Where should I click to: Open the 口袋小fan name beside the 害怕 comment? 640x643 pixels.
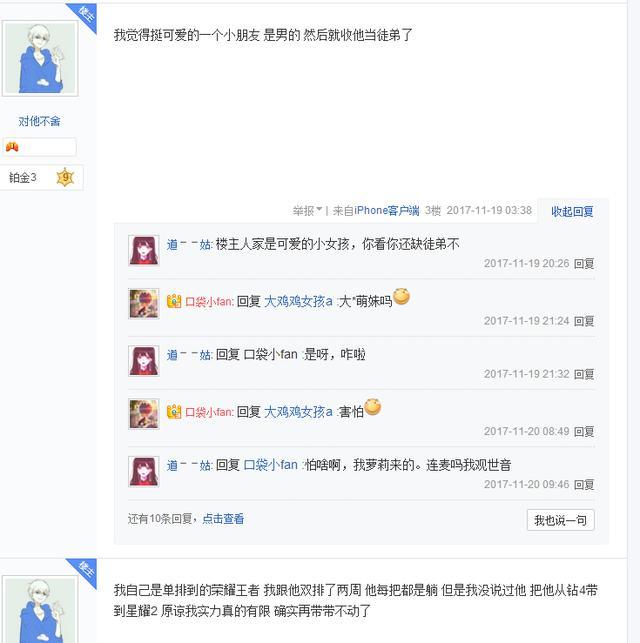pos(209,411)
